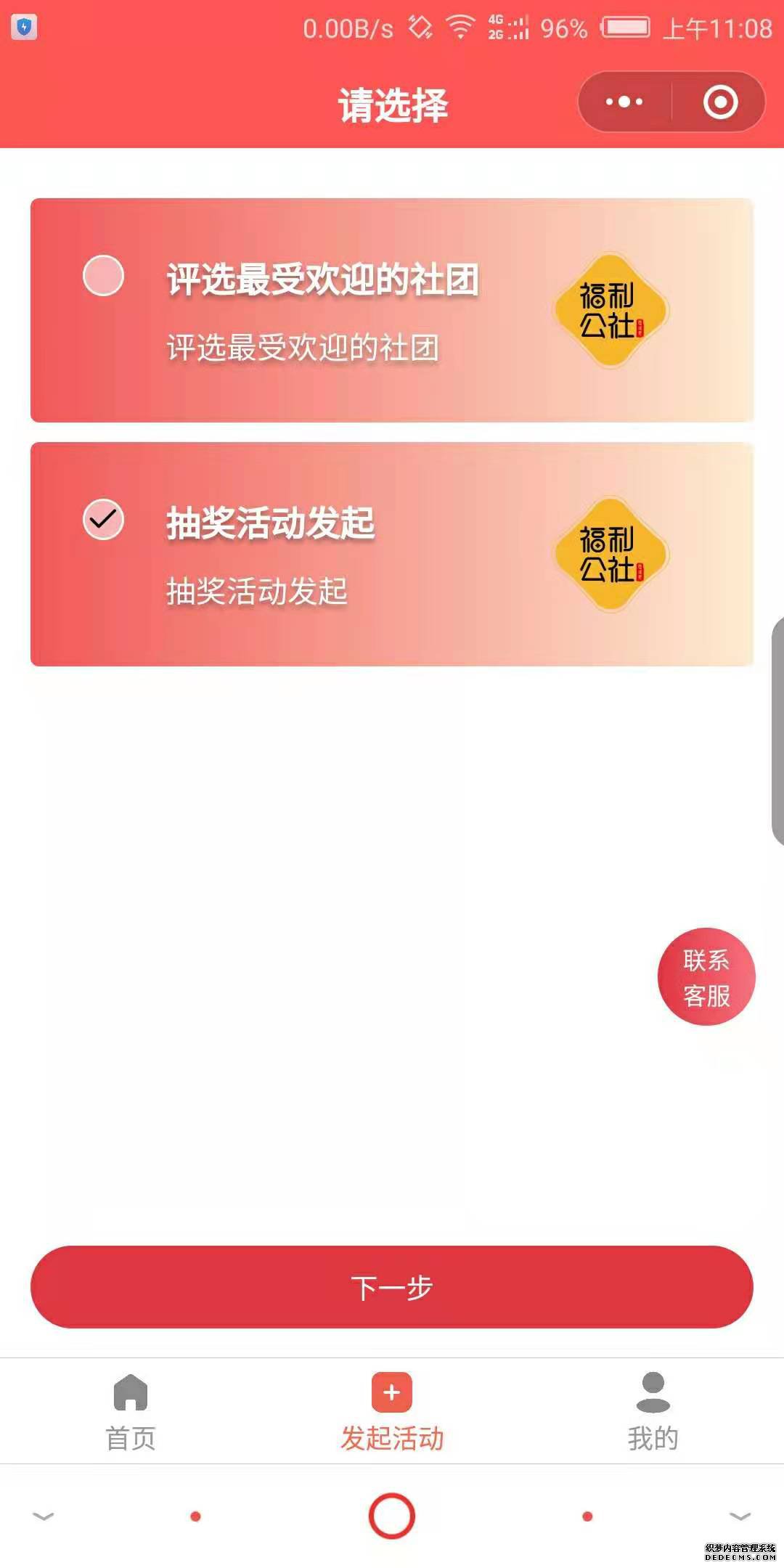The height and width of the screenshot is (1568, 784).
Task: Deselect the checked 抽奖活动发起 option
Action: 104,519
